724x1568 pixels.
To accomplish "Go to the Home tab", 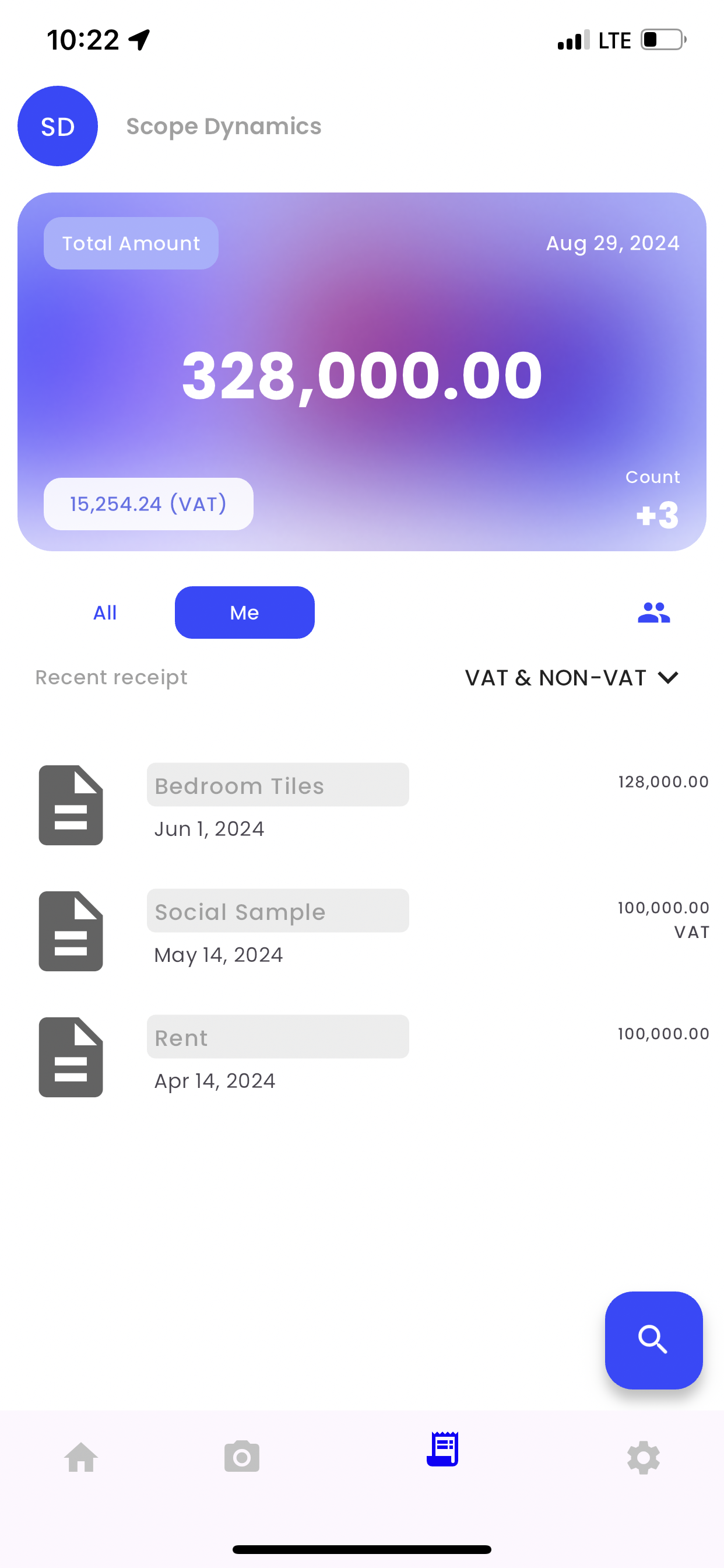I will coord(81,1457).
